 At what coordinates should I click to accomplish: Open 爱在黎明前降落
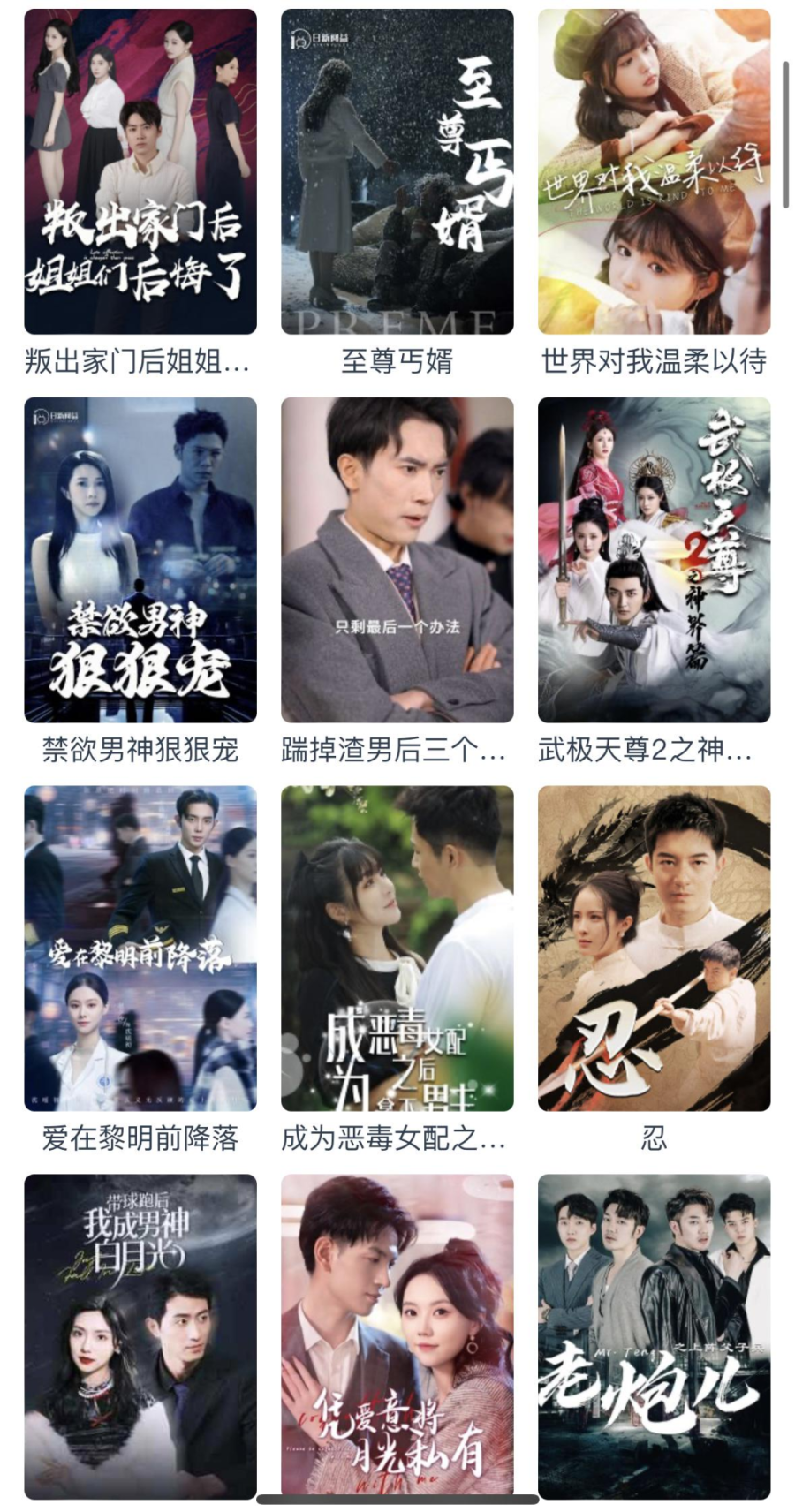[140, 949]
